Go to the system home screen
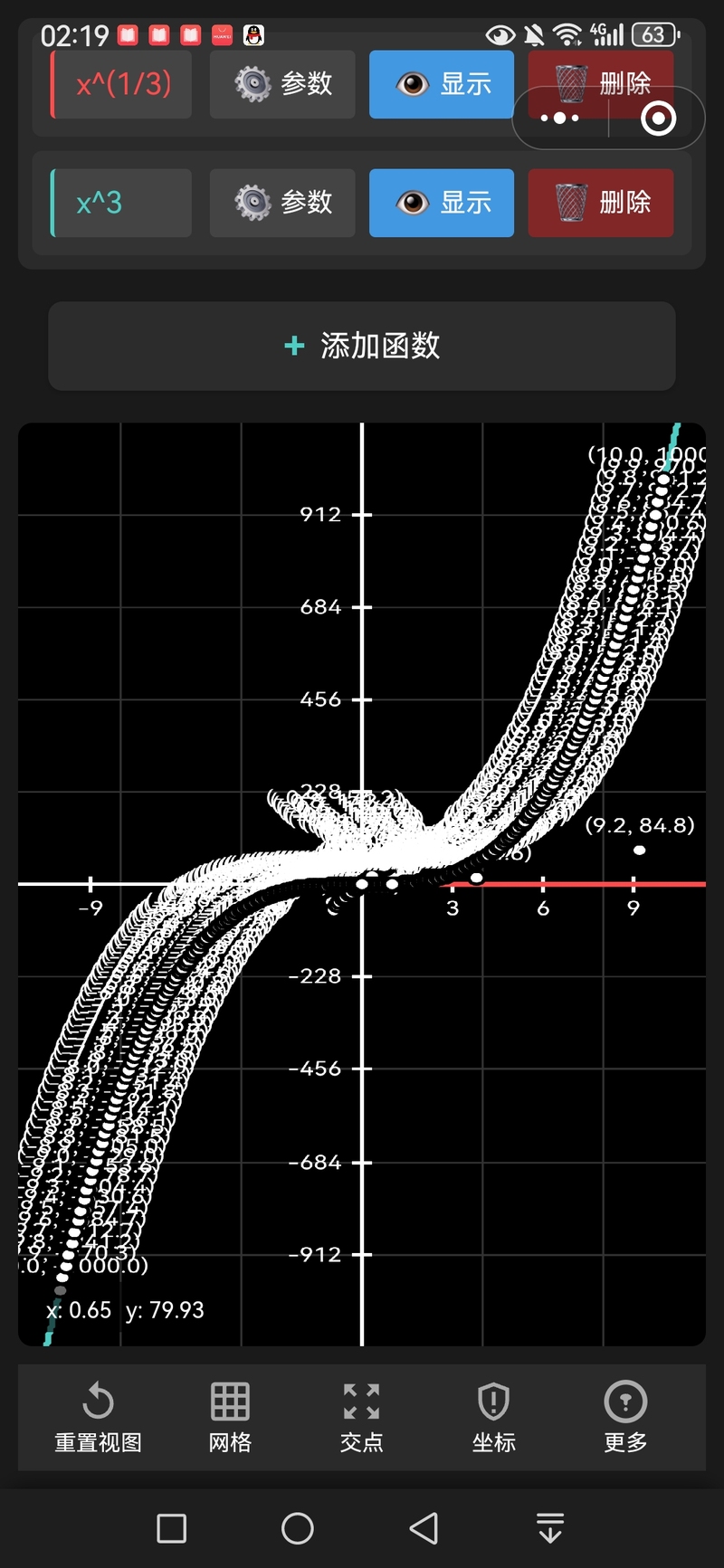The image size is (724, 1568). tap(298, 1528)
